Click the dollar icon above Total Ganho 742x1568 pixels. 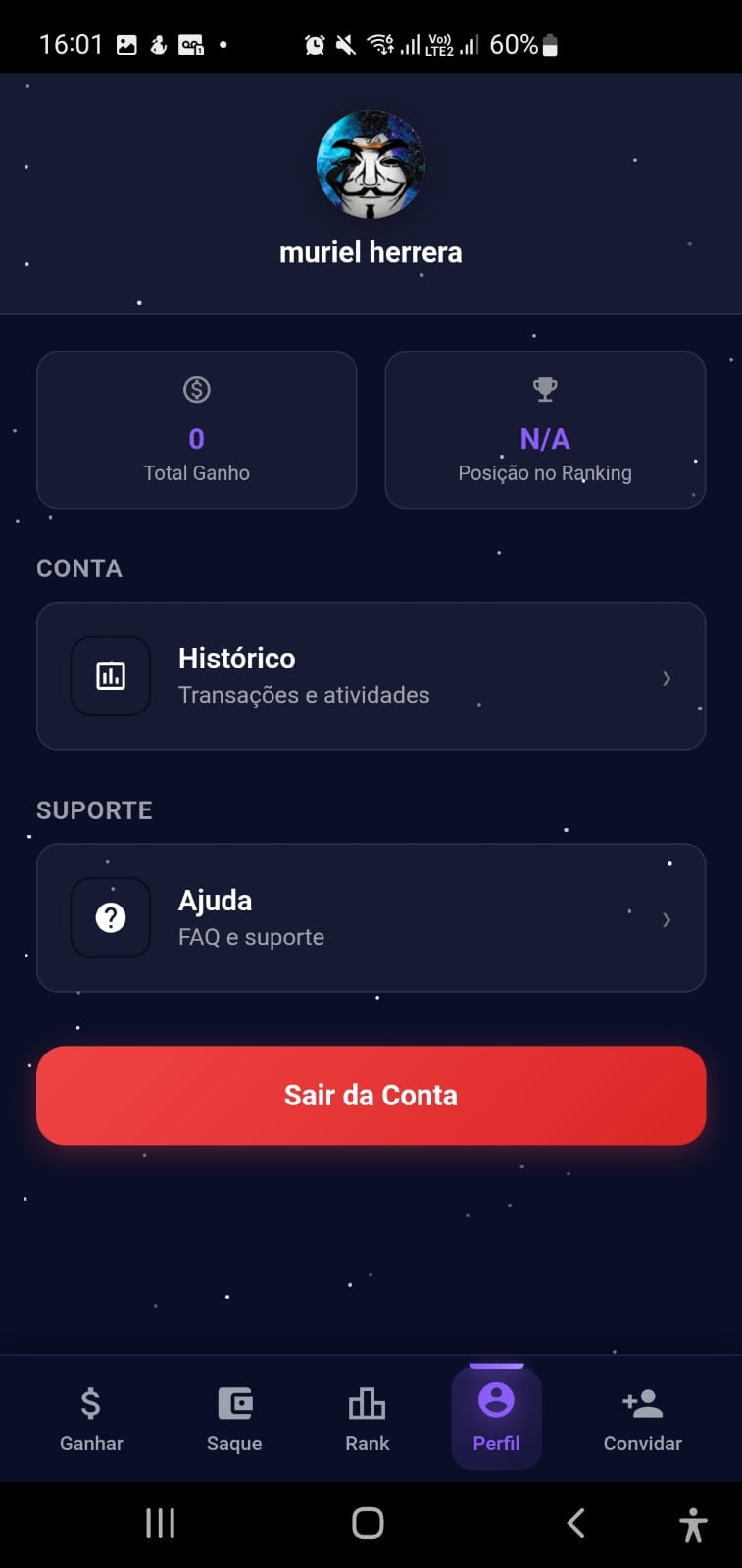(196, 388)
